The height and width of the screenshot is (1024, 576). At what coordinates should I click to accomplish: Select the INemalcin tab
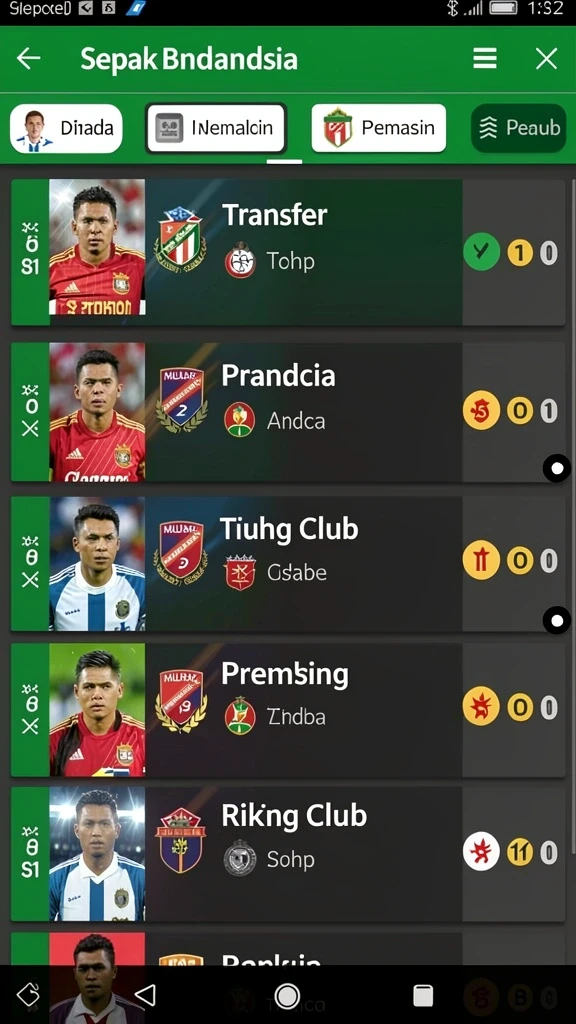point(217,128)
